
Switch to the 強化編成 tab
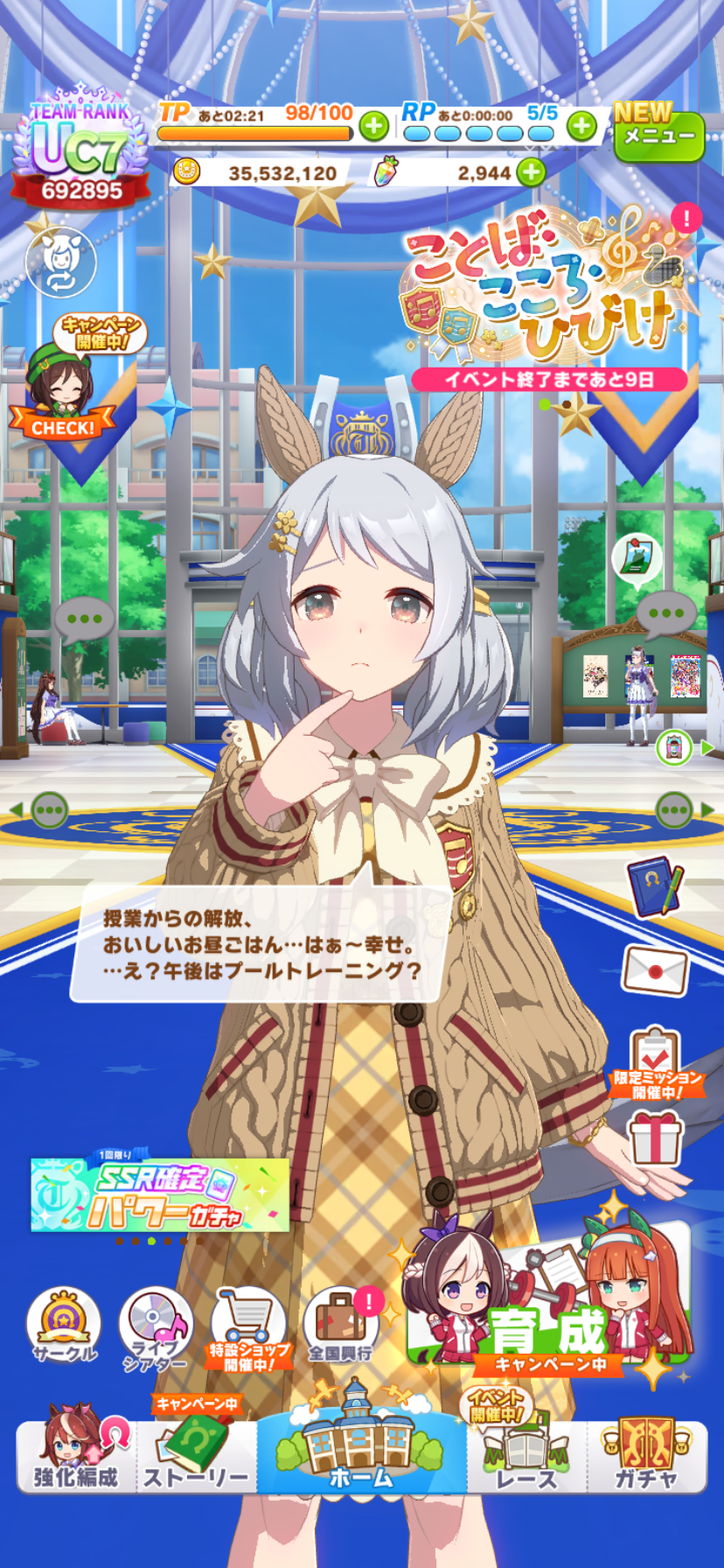click(x=76, y=1454)
